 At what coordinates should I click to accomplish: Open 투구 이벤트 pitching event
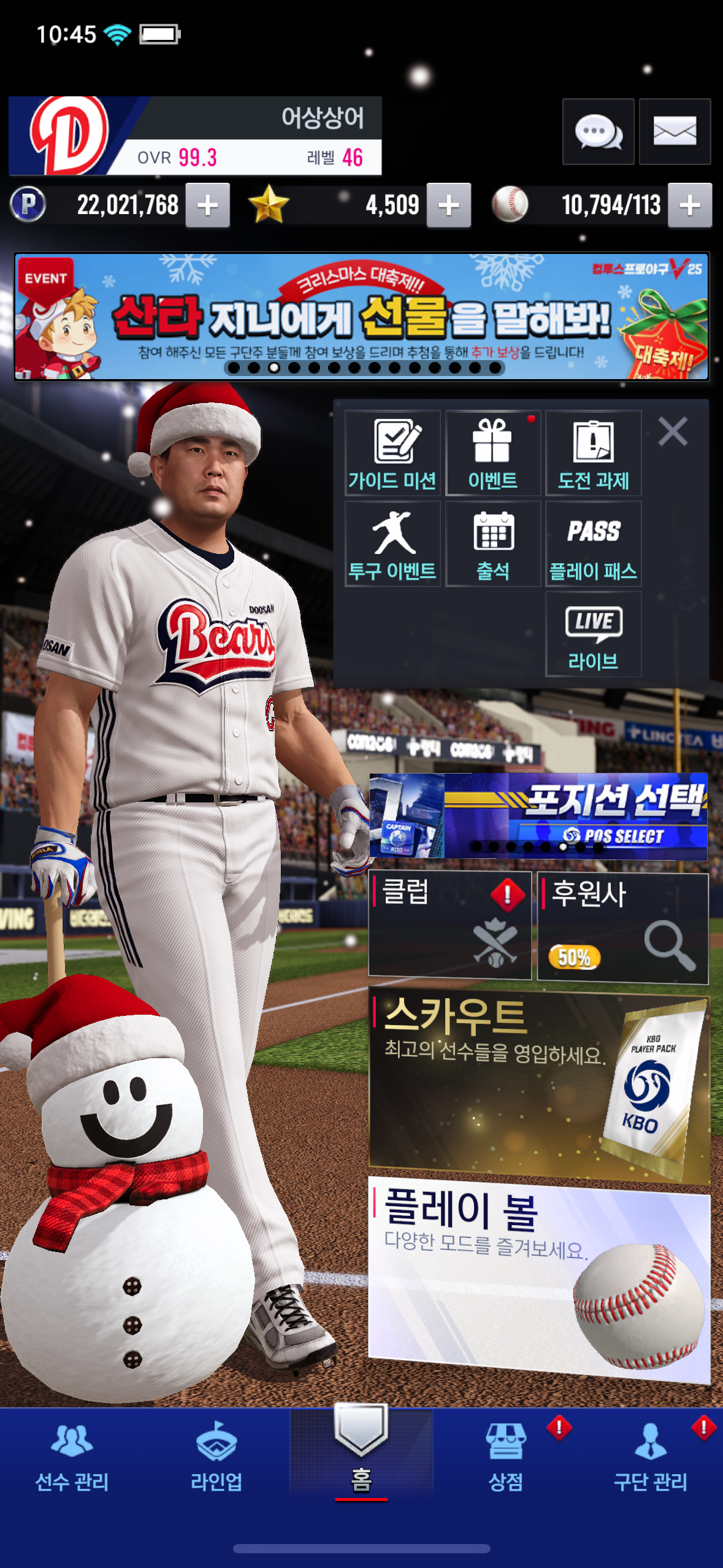click(392, 544)
